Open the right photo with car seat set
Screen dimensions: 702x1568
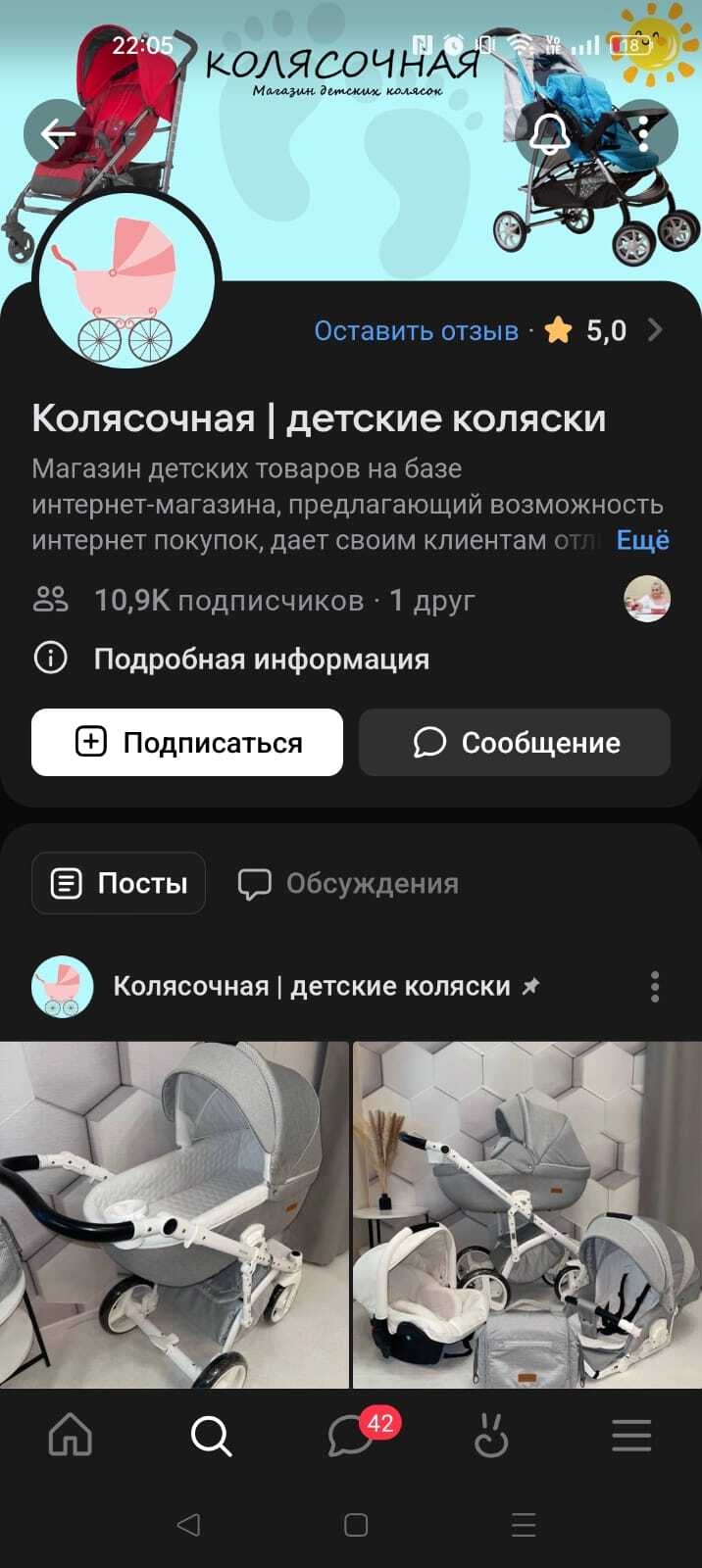tap(527, 1214)
